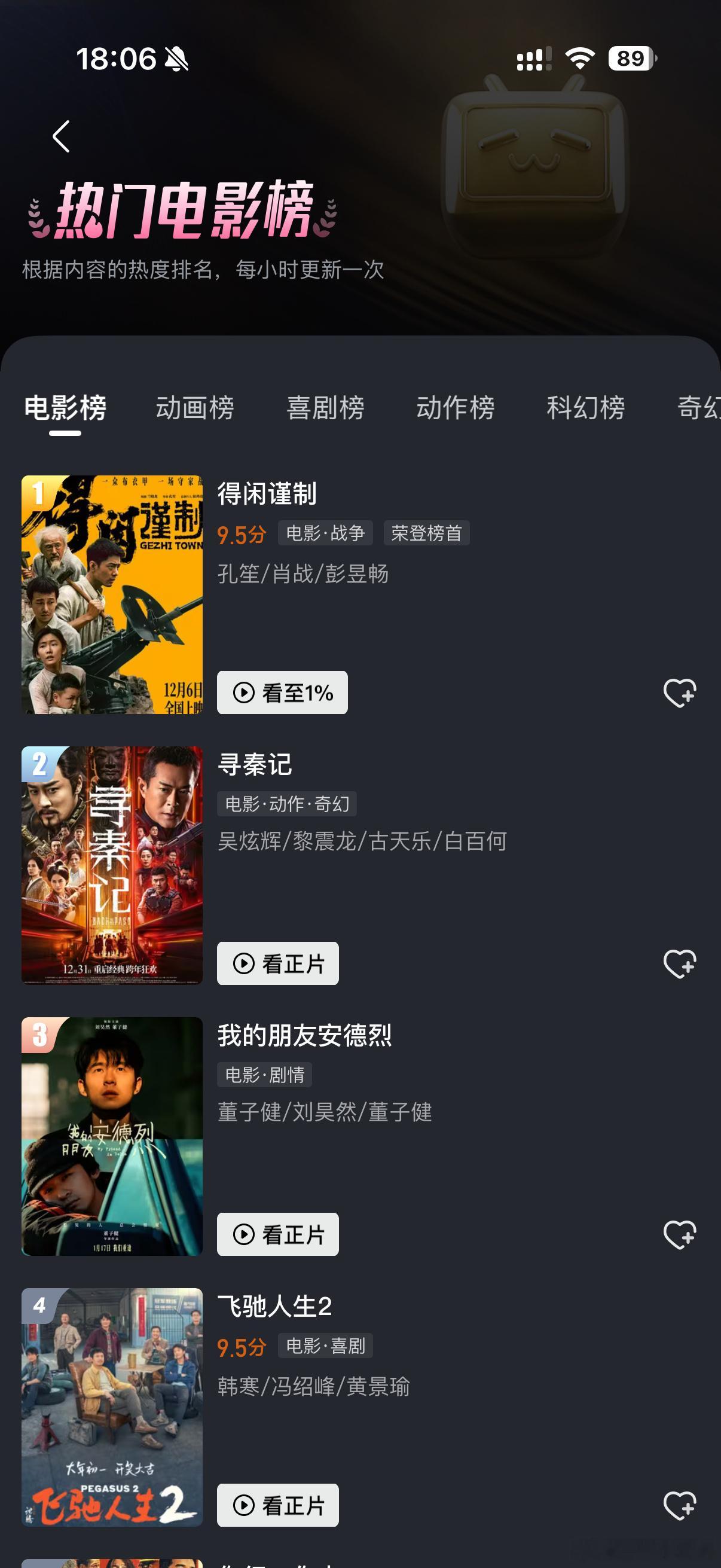Add 飞驰人生2 to watchlist heart icon
721x1568 pixels.
point(679,1505)
